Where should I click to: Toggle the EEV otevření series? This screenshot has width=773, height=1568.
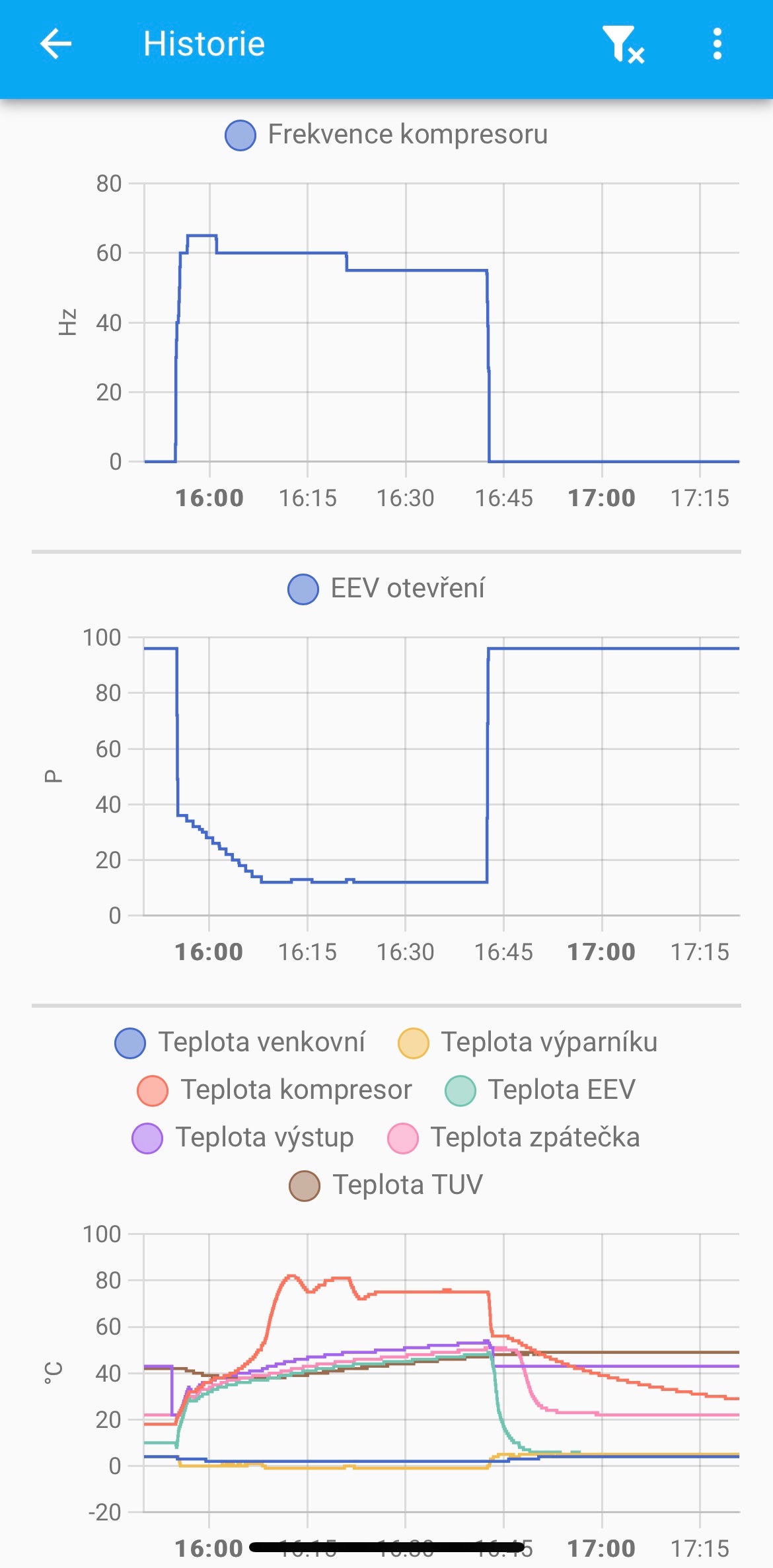[386, 589]
